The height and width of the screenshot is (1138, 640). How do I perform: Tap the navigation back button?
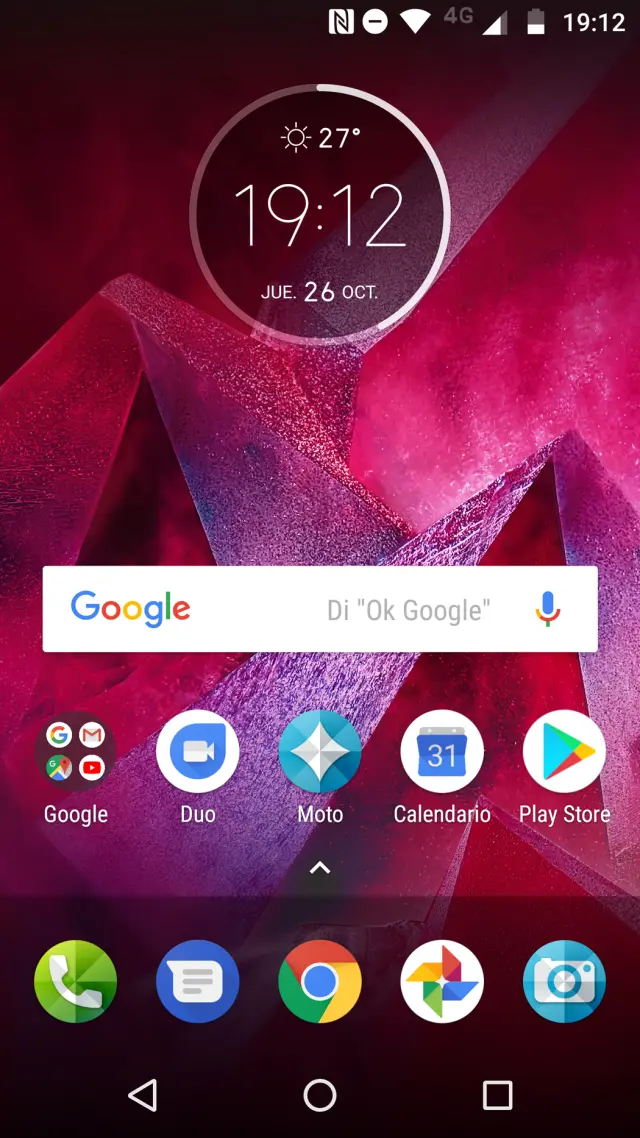tap(143, 1095)
